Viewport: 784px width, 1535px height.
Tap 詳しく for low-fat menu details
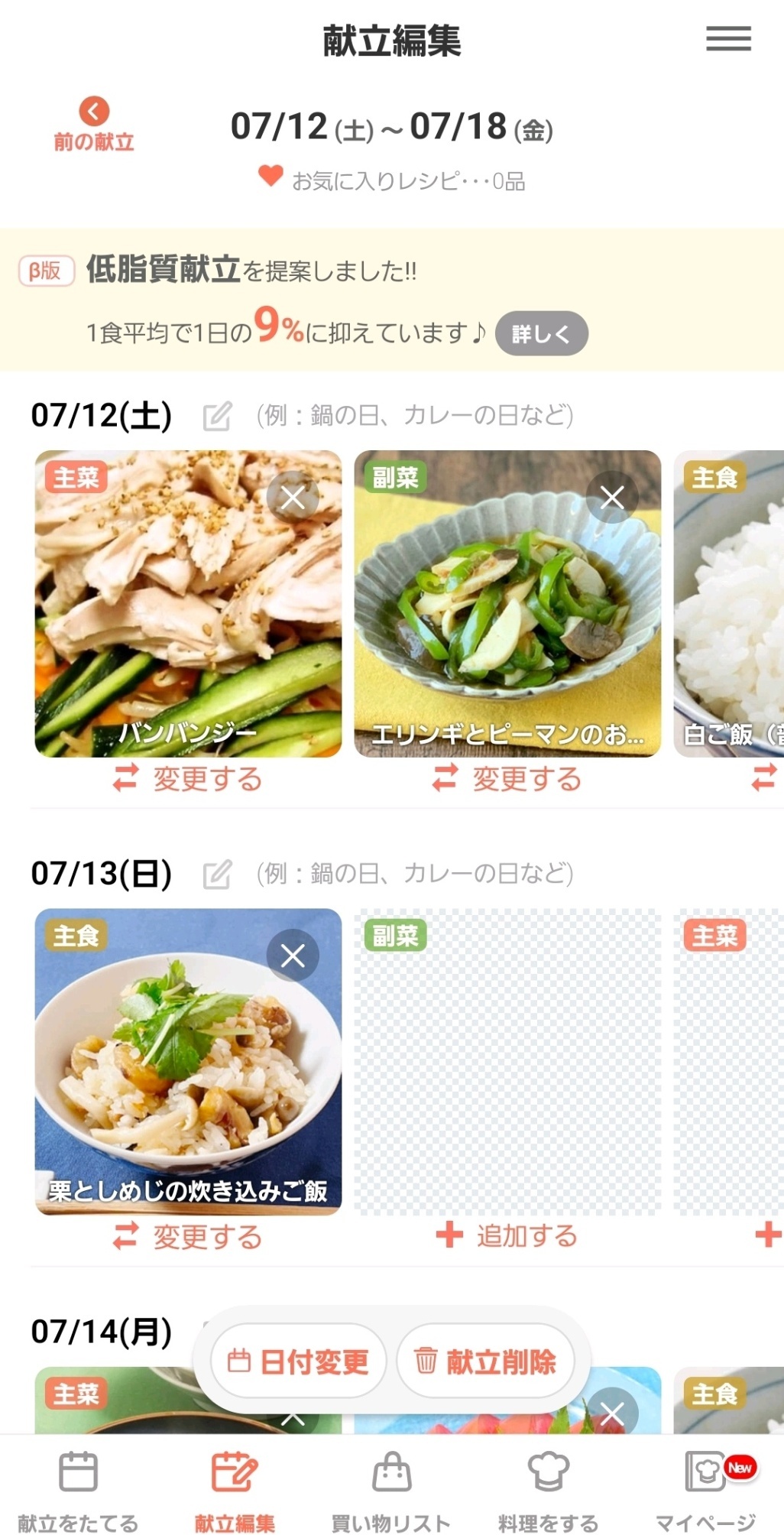541,333
